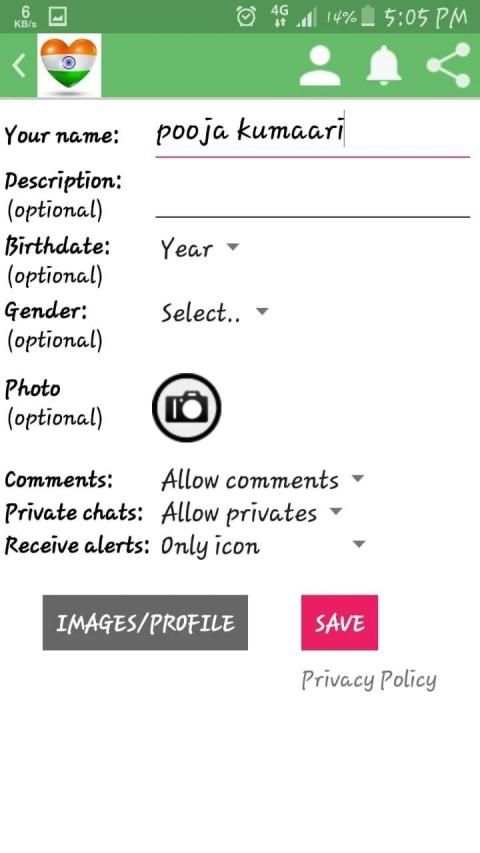Change Receive alerts from Only icon
The width and height of the screenshot is (480, 853).
tap(262, 546)
